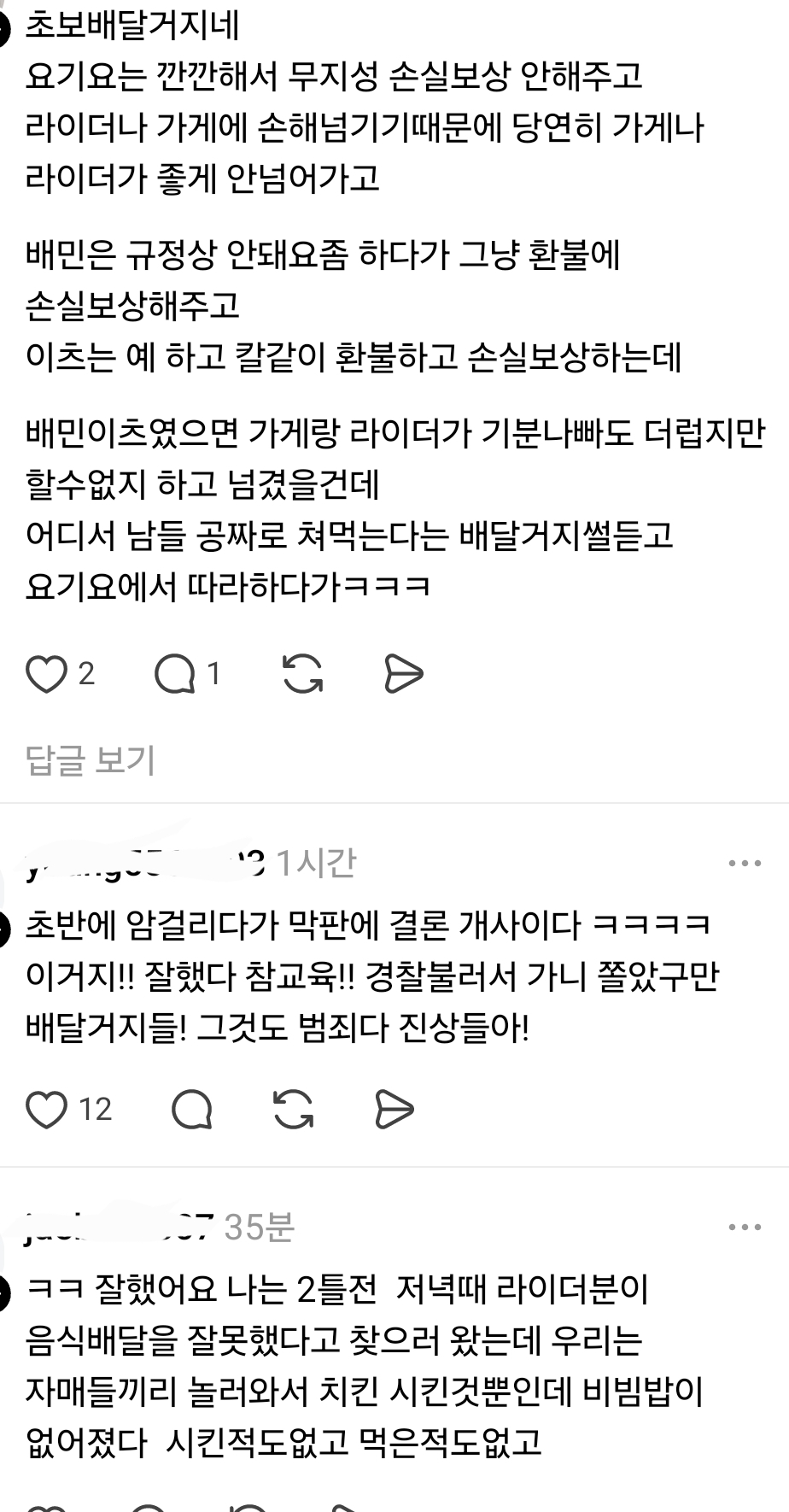Open overflow menu on the 35분 comment
The image size is (789, 1512).
click(745, 1228)
